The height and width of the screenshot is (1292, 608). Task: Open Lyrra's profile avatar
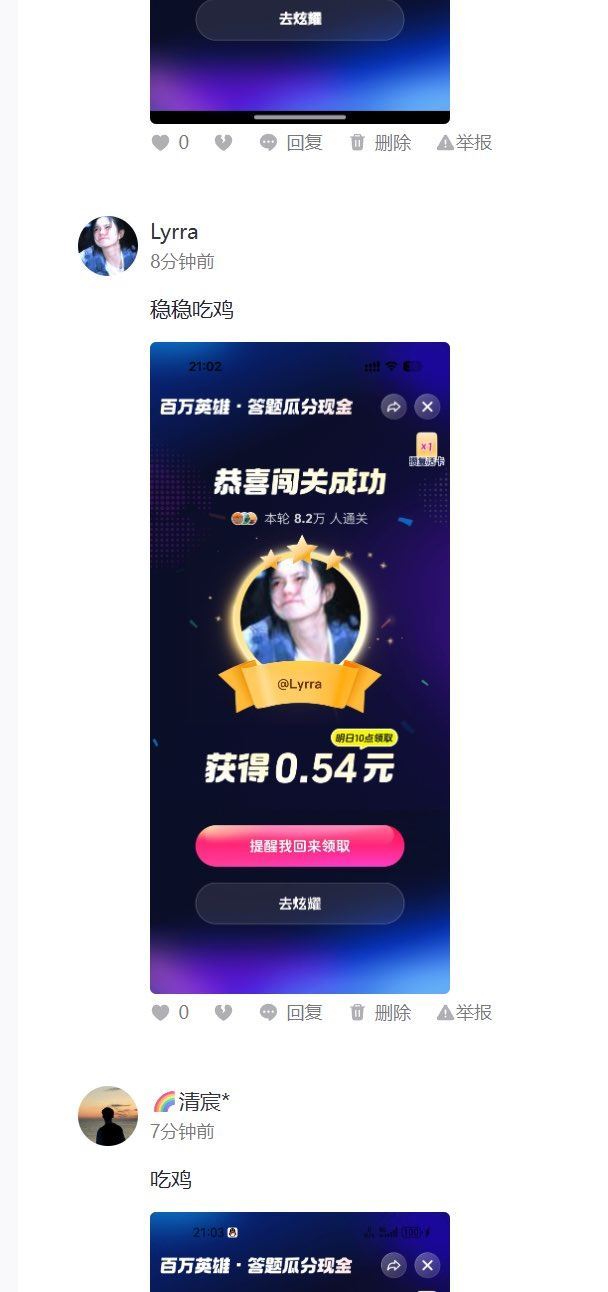click(108, 246)
